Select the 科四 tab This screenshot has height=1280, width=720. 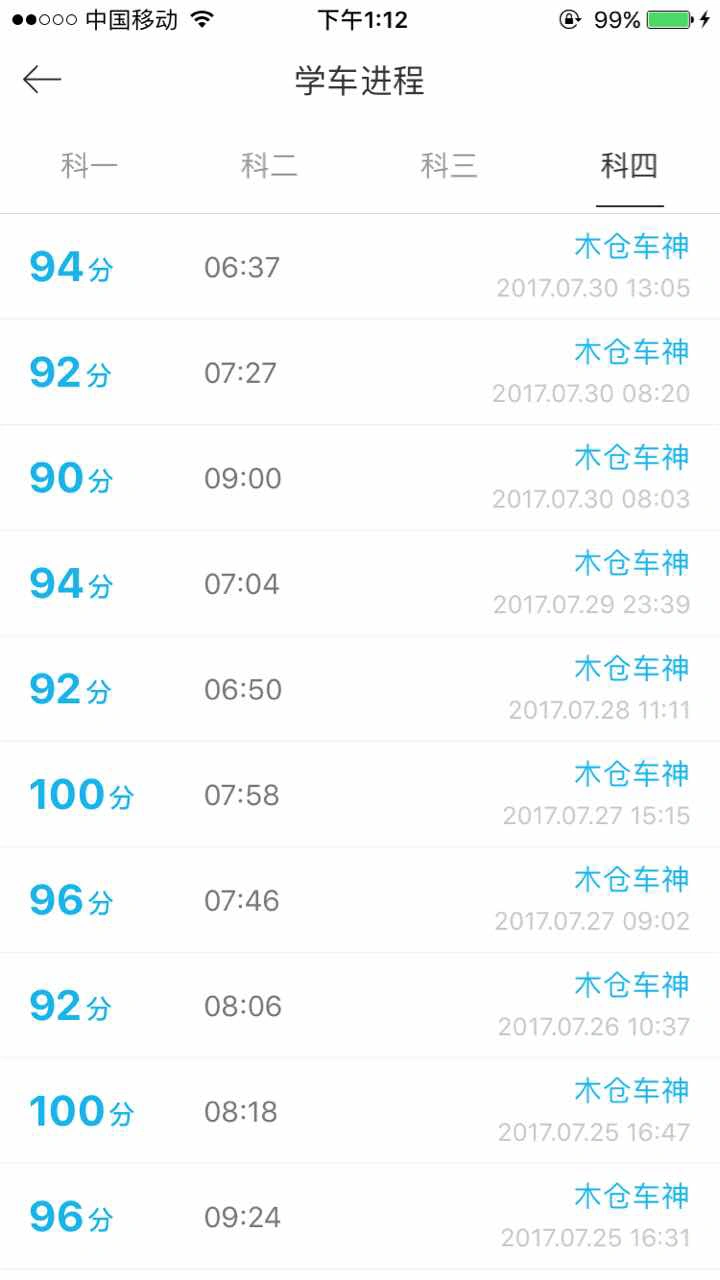click(x=630, y=166)
